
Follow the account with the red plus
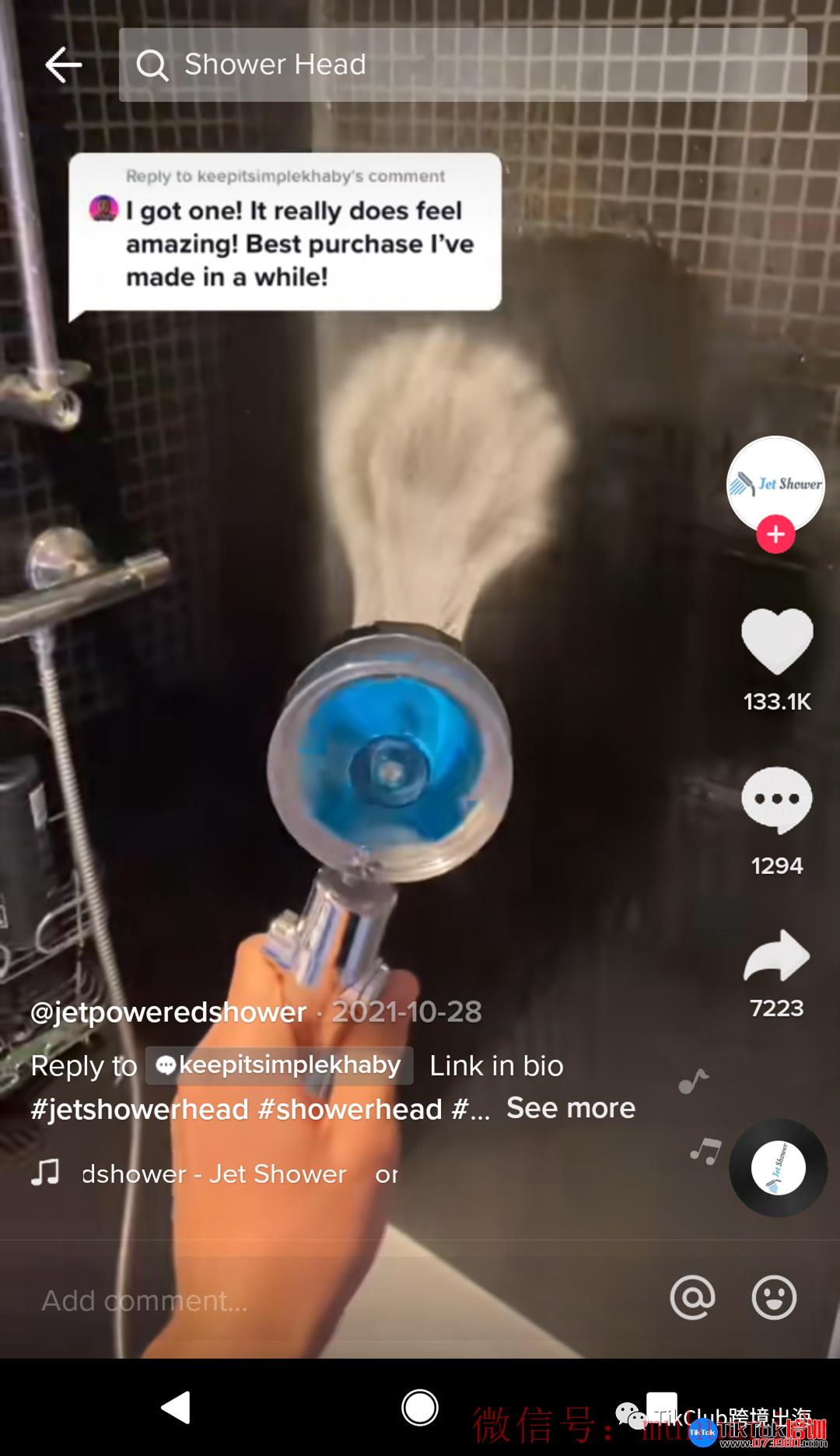pyautogui.click(x=775, y=535)
